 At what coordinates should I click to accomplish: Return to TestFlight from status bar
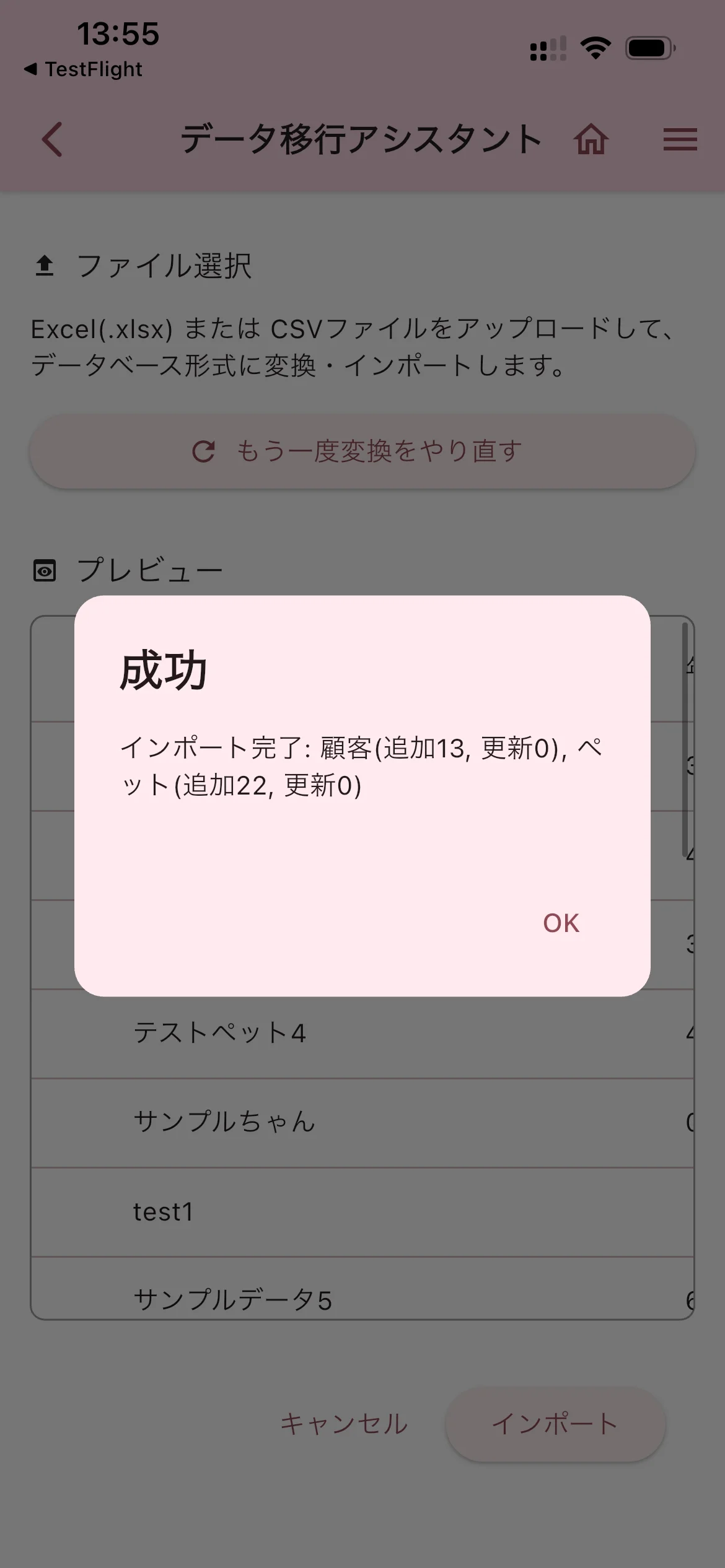(84, 69)
